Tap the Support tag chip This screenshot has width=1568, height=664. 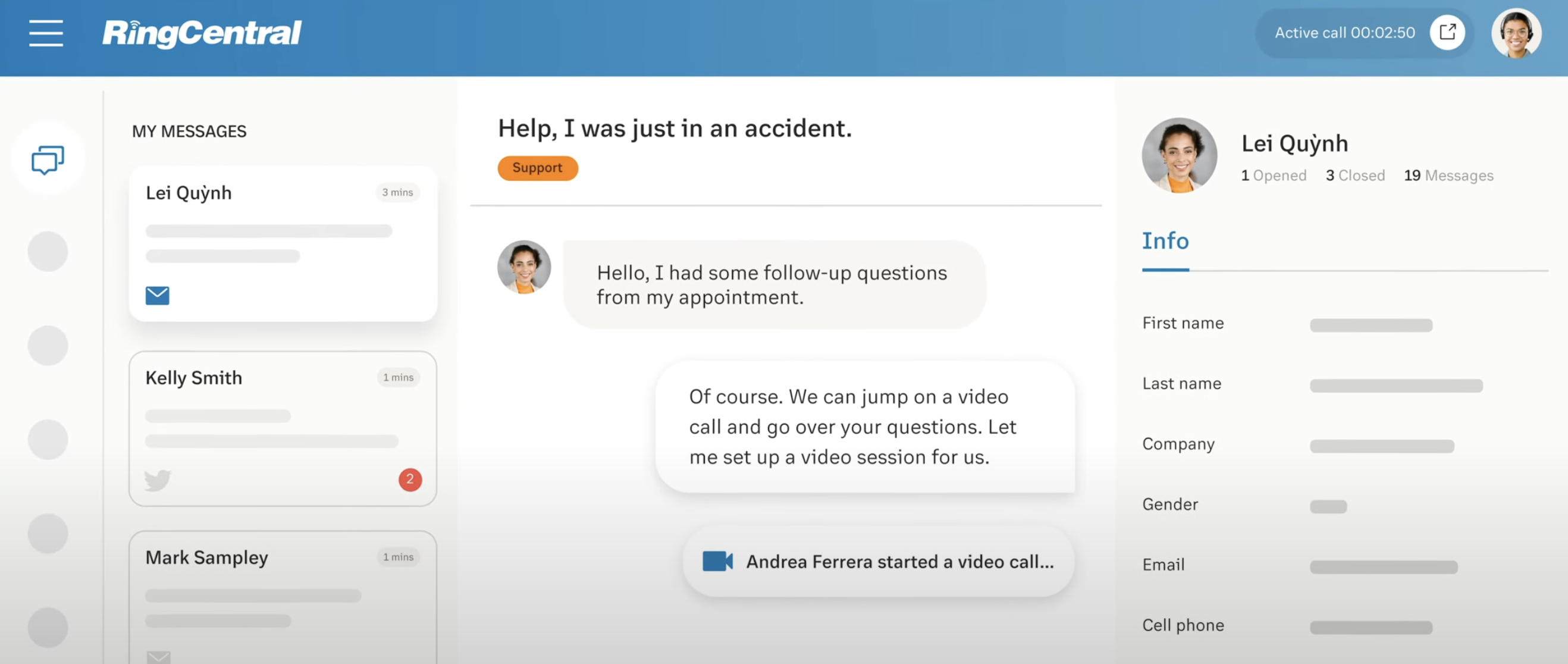[537, 168]
